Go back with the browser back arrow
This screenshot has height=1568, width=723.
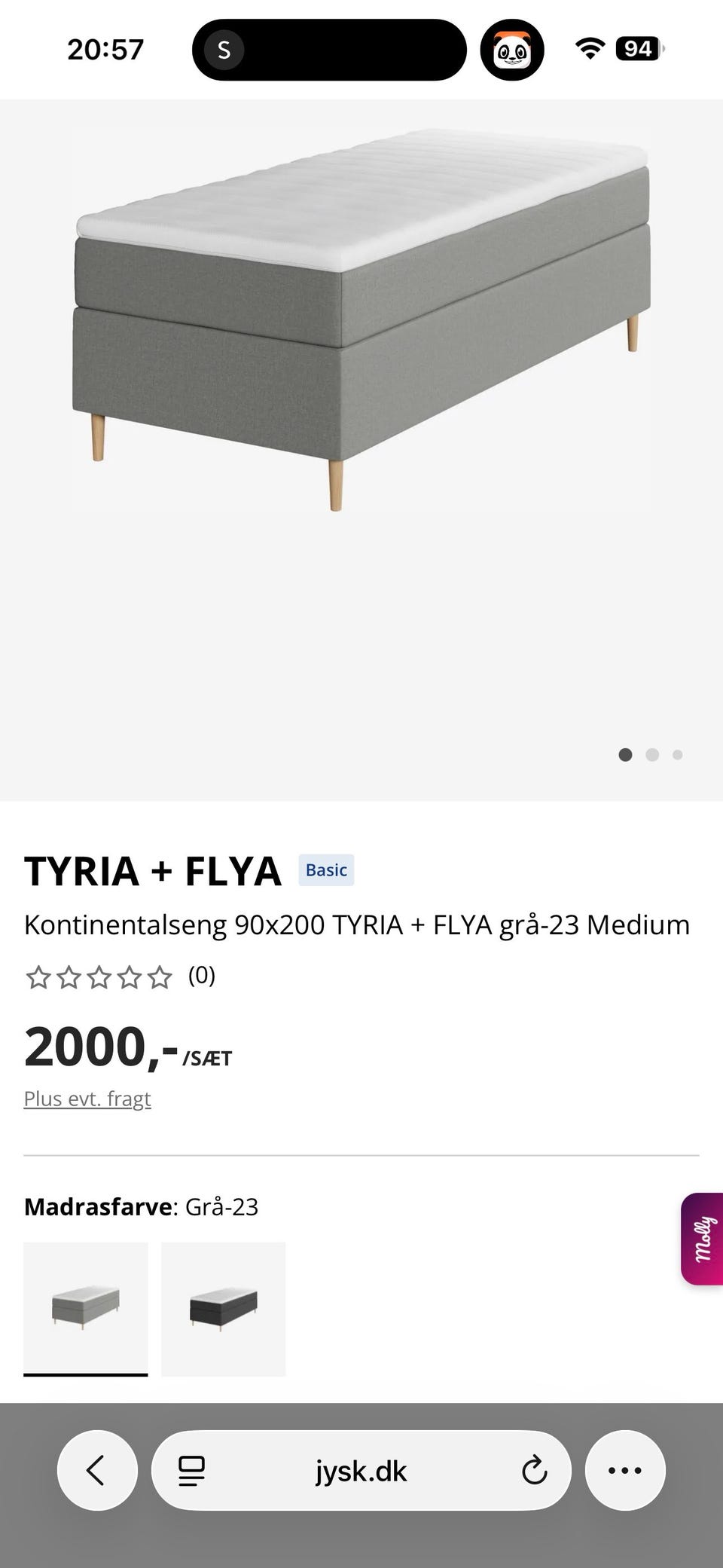coord(97,1469)
